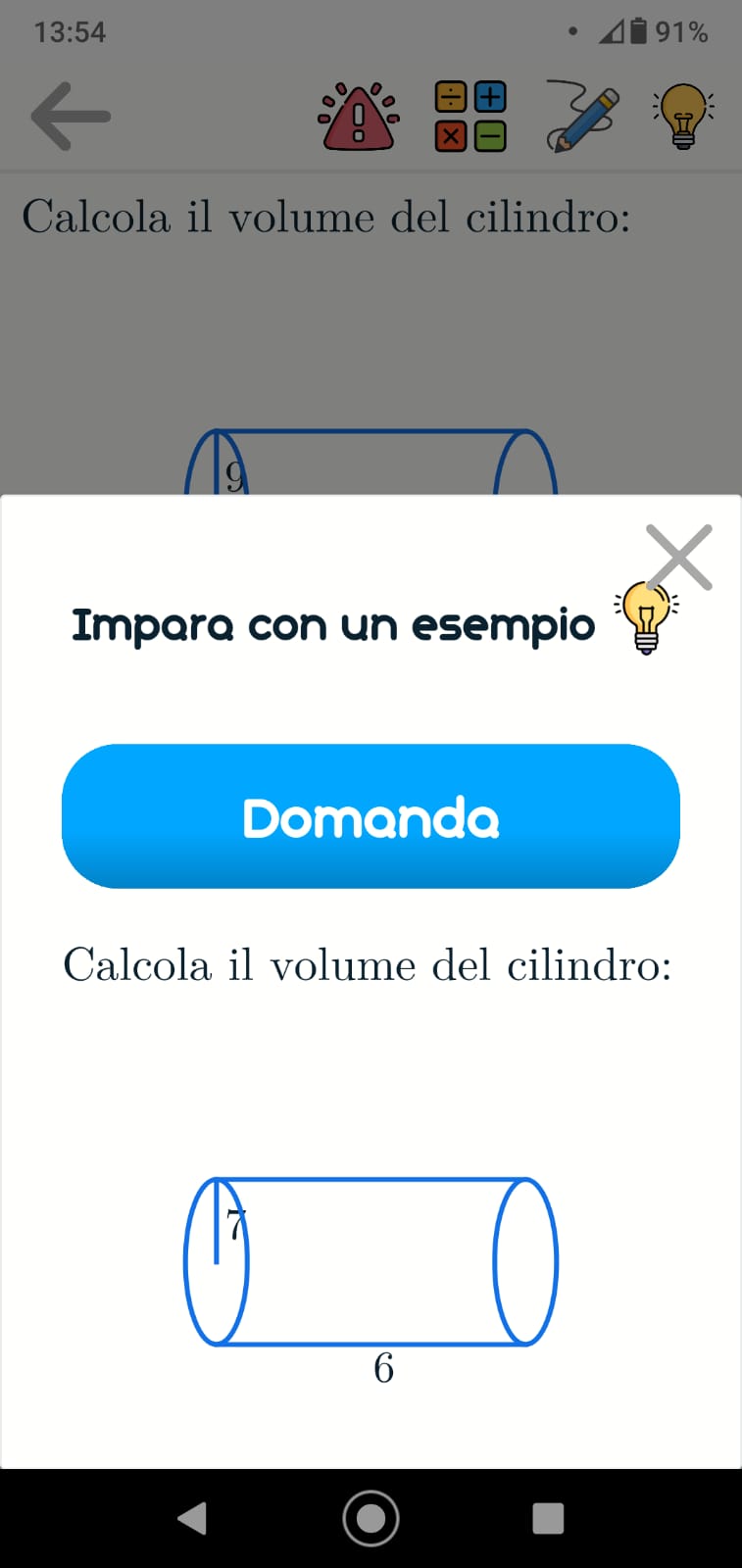This screenshot has width=742, height=1568.
Task: Open the red warning report icon
Action: pos(359,117)
